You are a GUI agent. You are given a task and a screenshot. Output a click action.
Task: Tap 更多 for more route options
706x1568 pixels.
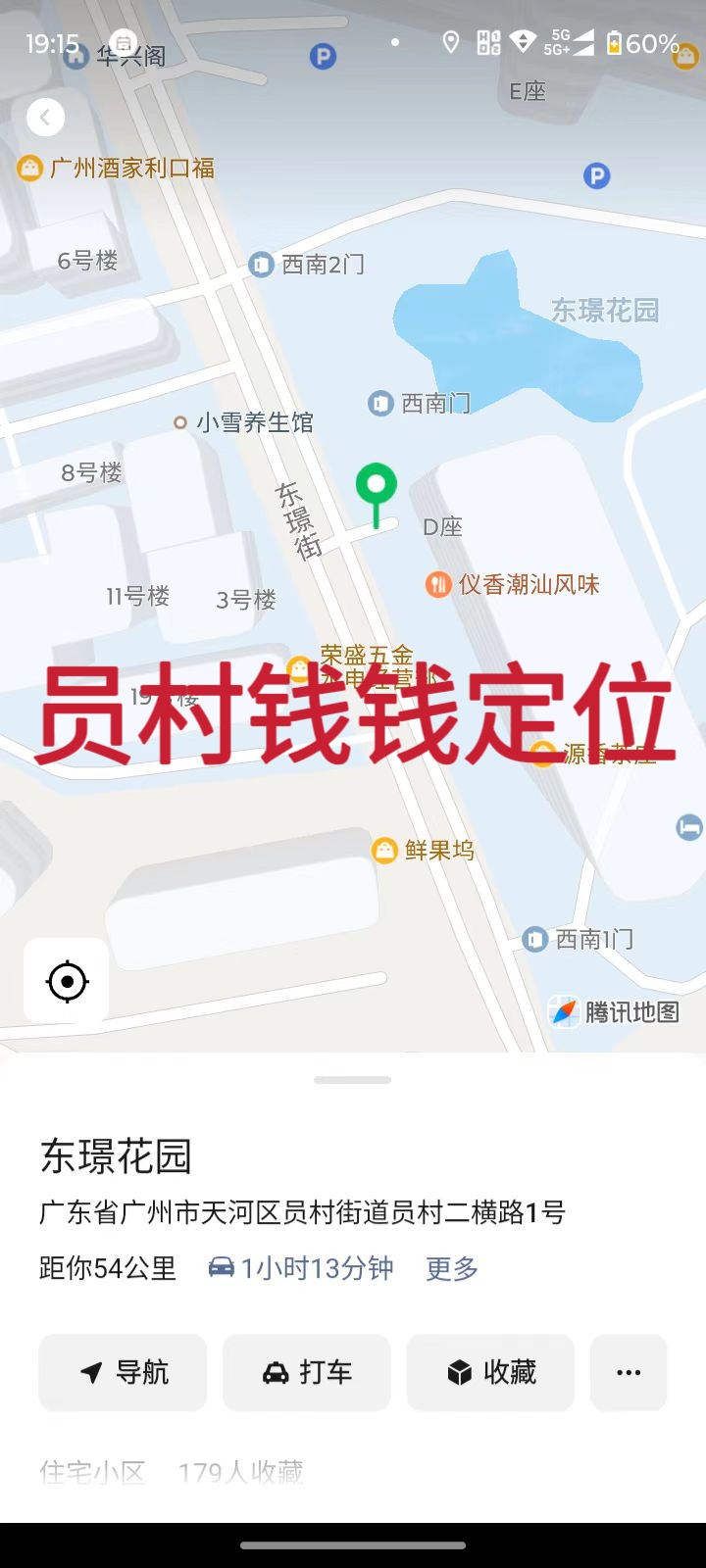(452, 1268)
